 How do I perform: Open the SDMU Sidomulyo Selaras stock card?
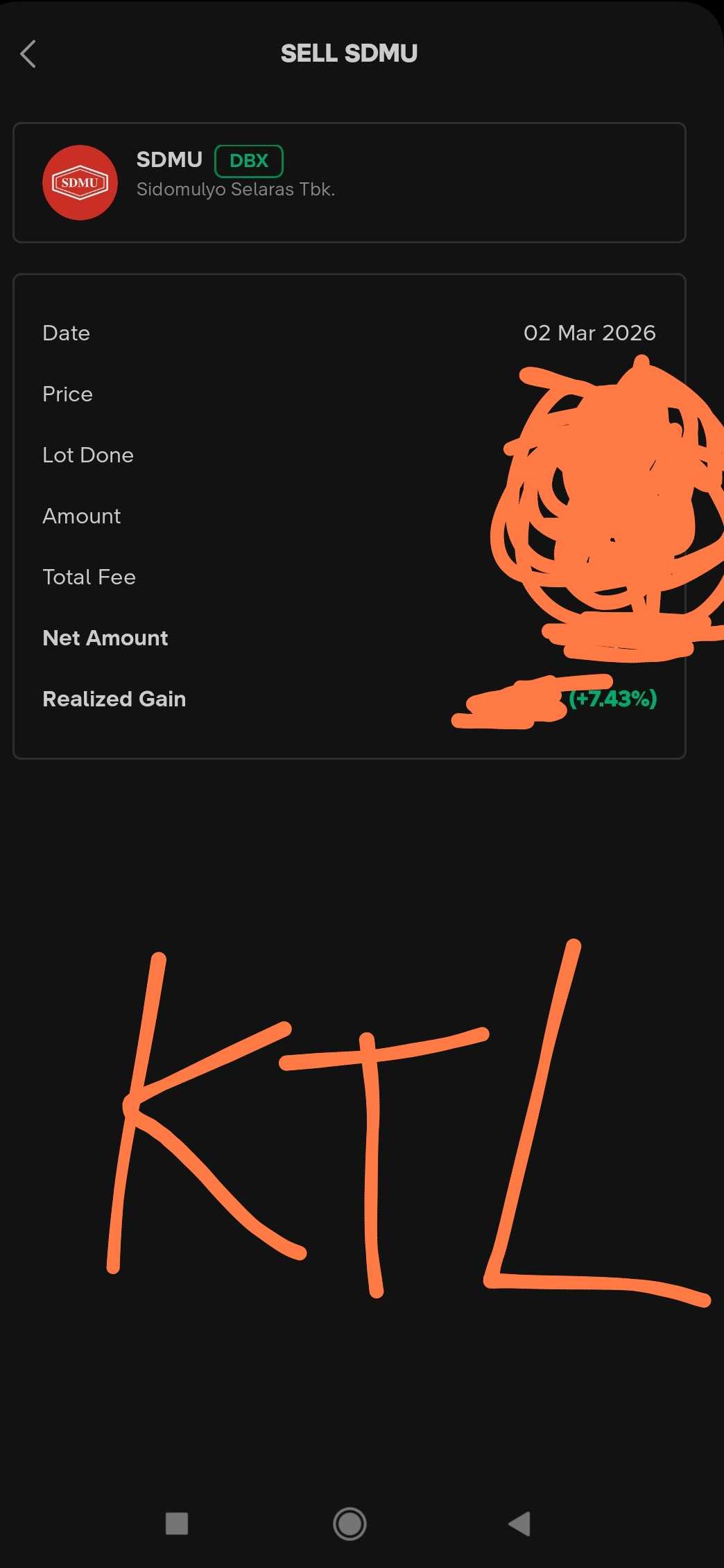click(349, 183)
